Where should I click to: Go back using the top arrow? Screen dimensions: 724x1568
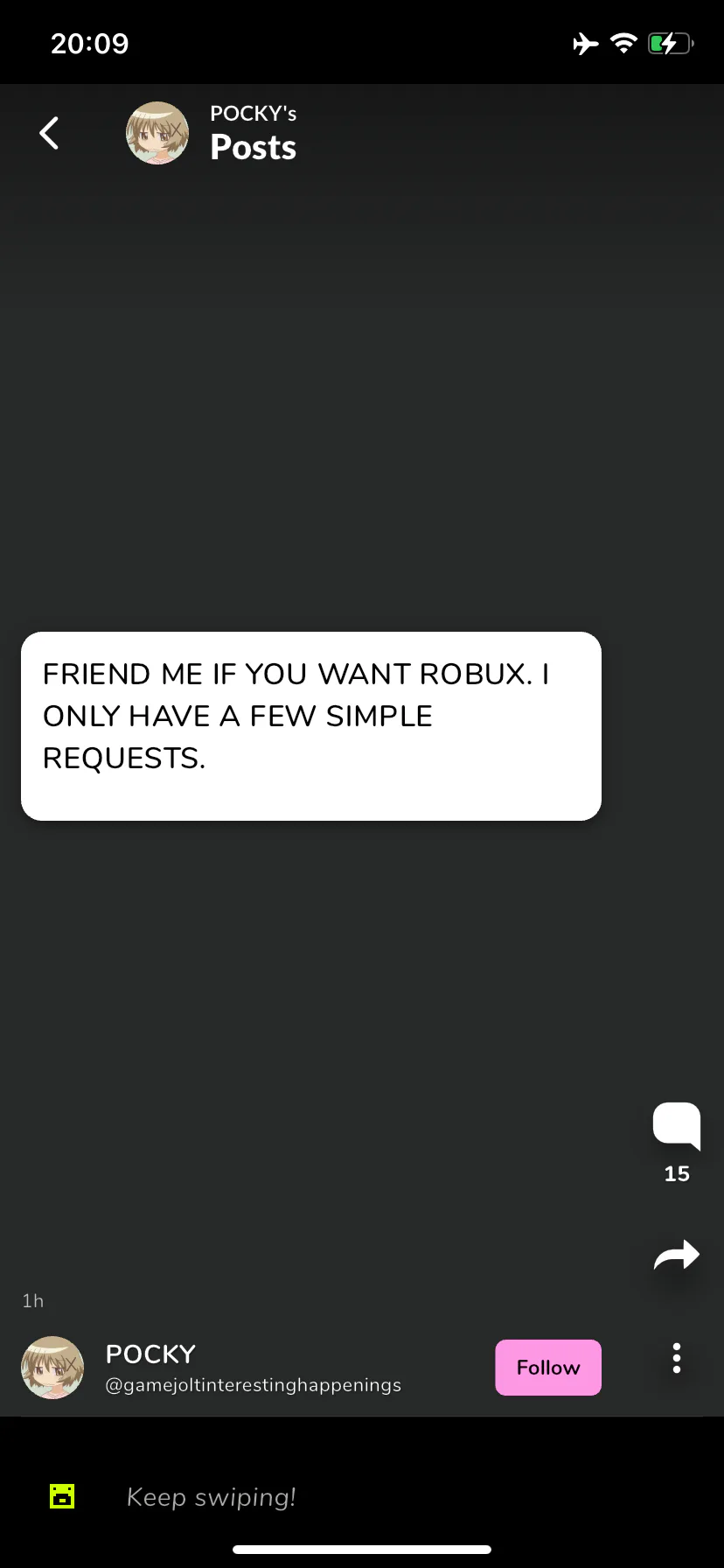click(x=50, y=133)
